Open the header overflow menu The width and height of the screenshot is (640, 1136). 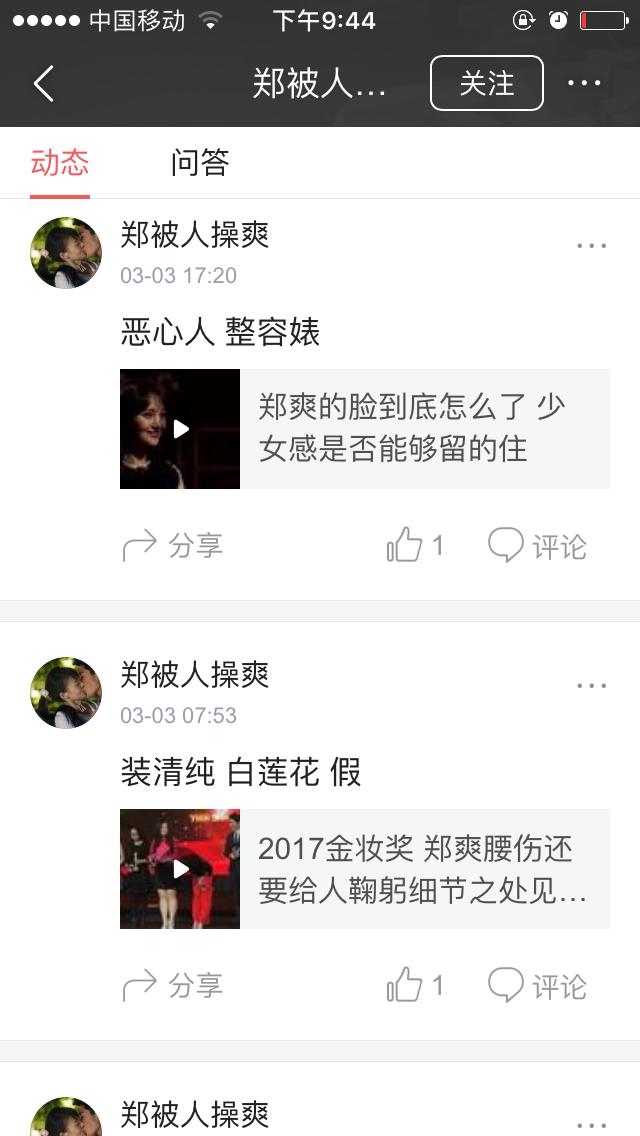[x=584, y=83]
